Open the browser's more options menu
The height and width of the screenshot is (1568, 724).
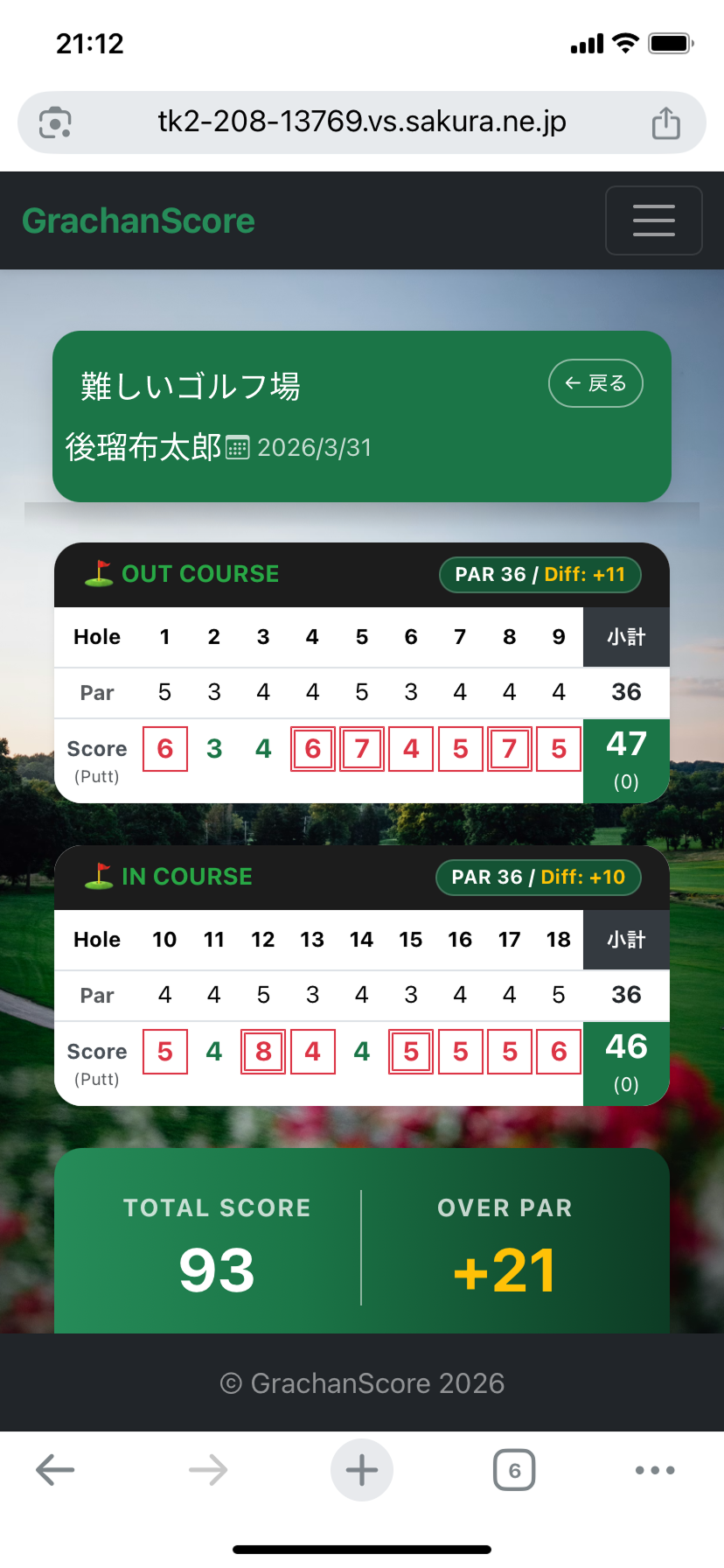click(655, 1470)
